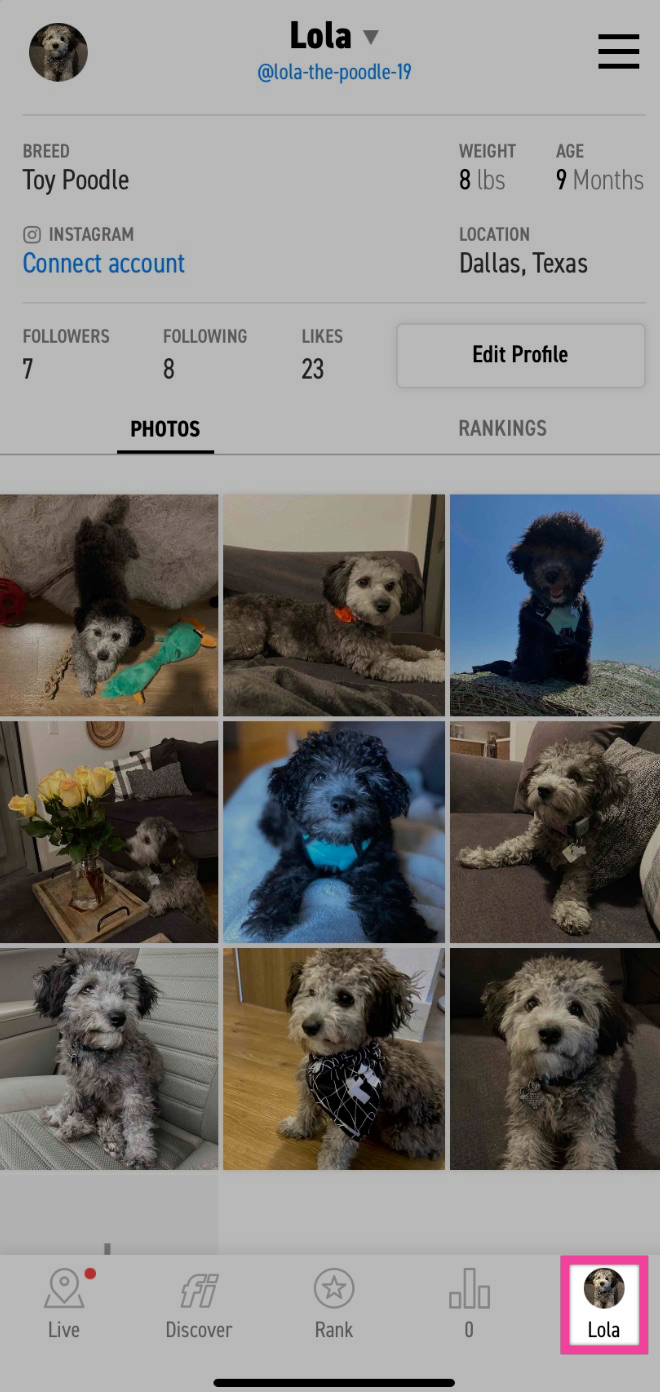Select the Lola profile tab

click(x=603, y=1302)
